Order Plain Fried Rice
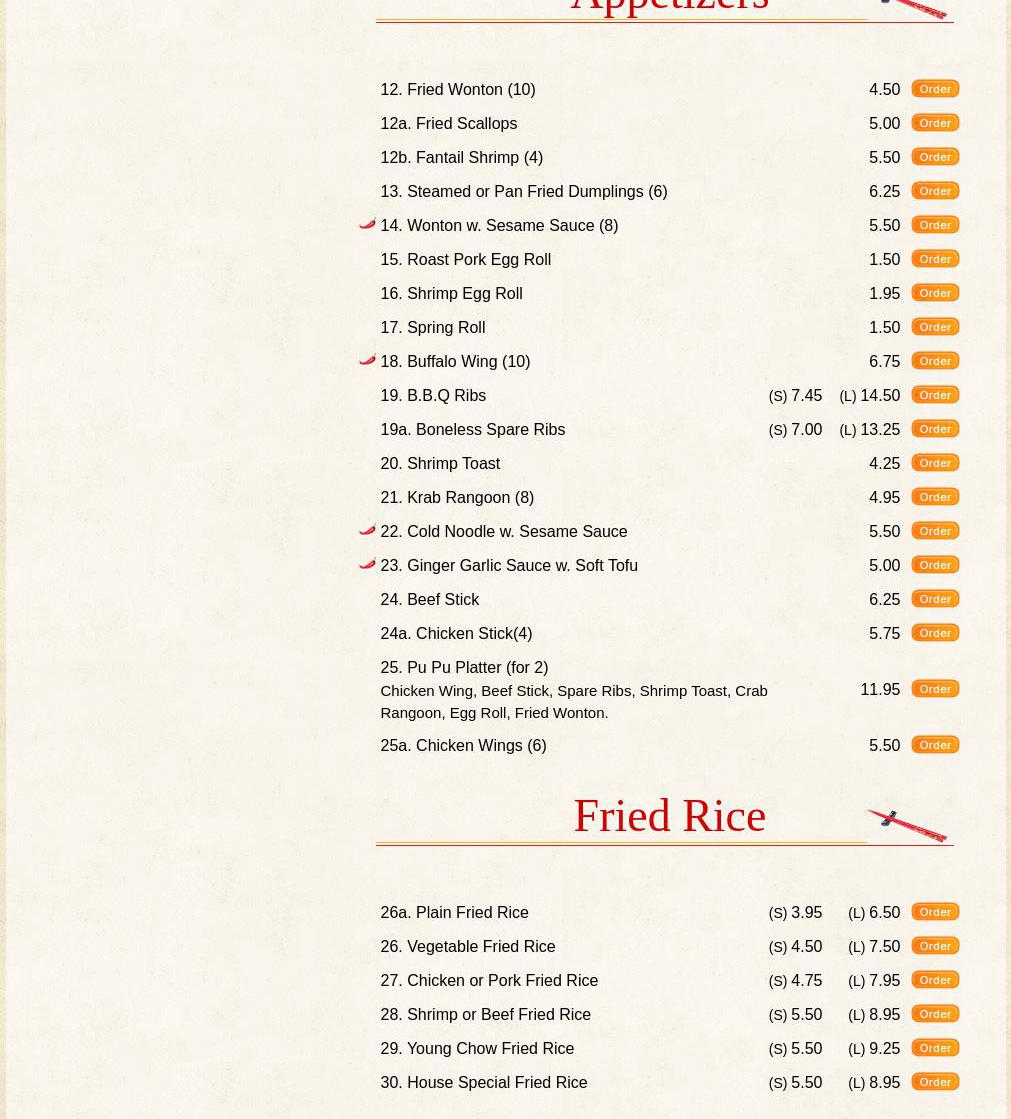The image size is (1011, 1119). [x=935, y=912]
